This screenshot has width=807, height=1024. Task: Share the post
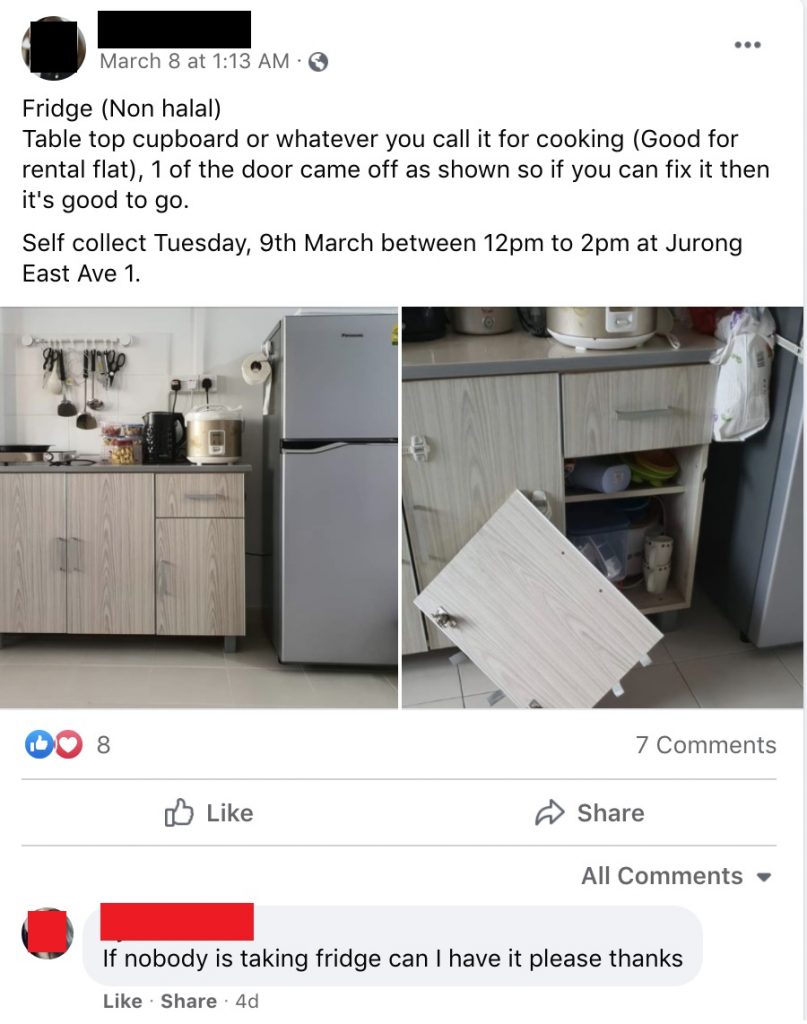click(x=589, y=813)
